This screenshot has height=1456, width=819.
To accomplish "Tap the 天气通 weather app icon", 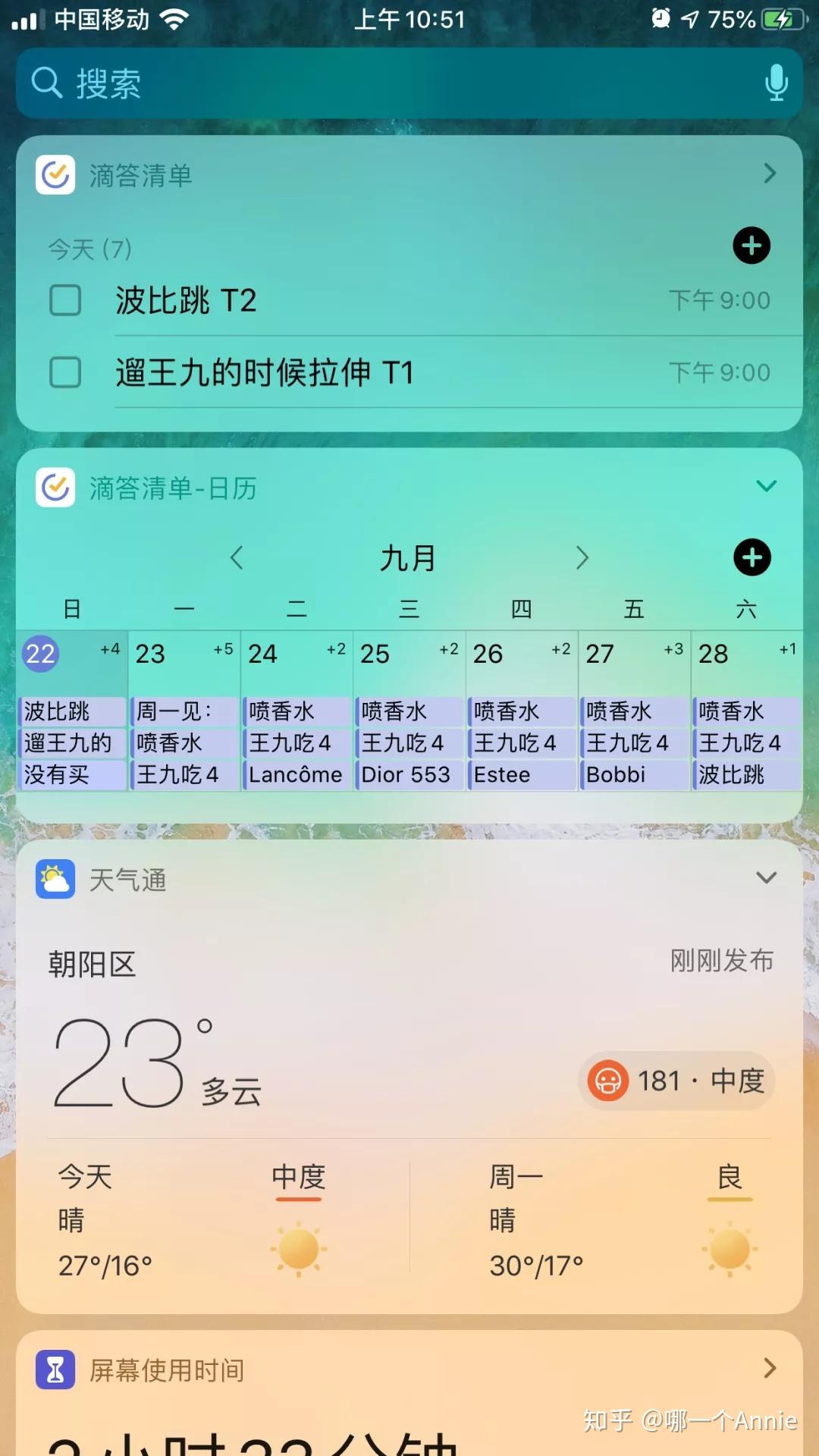I will pyautogui.click(x=54, y=880).
